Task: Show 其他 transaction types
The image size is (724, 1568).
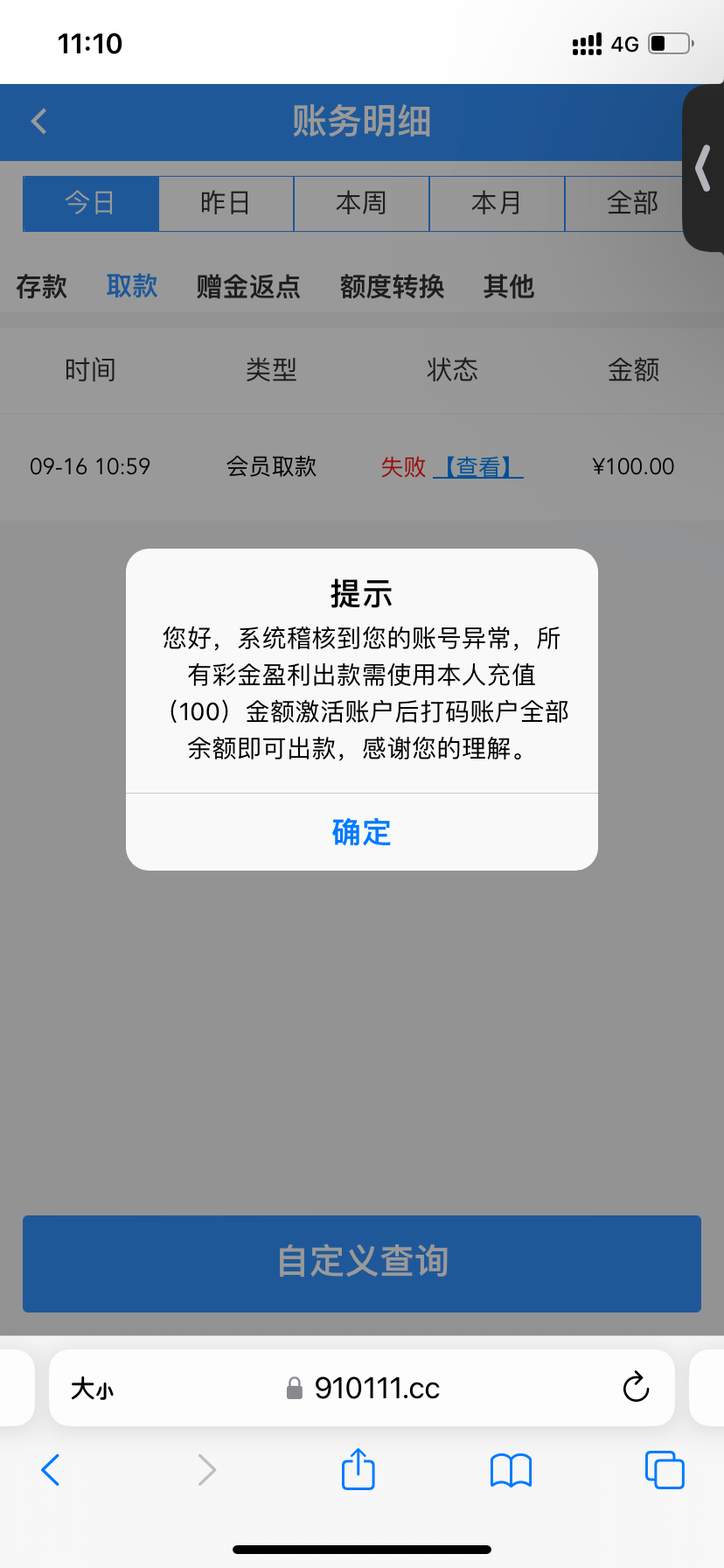Action: 508,286
